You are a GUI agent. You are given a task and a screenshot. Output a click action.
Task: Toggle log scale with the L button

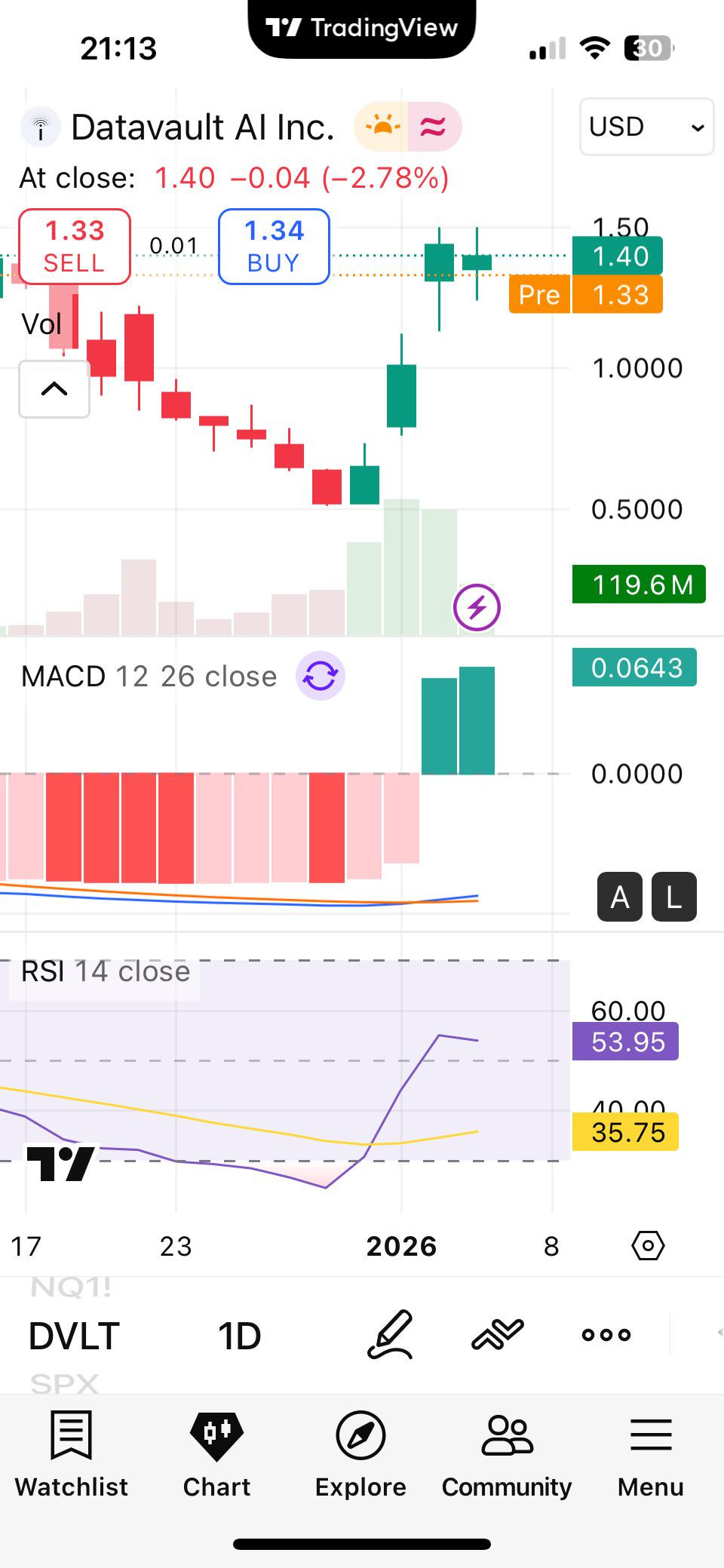pos(674,897)
